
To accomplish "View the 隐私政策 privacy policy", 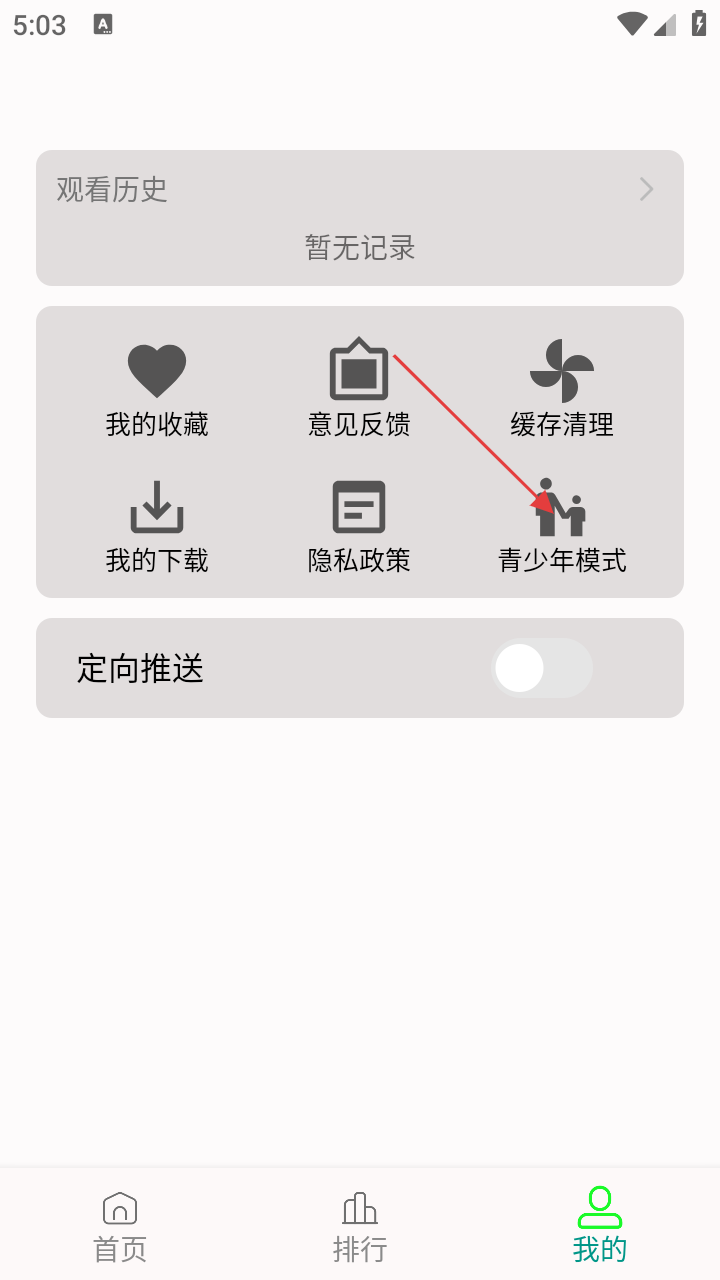I will 359,527.
